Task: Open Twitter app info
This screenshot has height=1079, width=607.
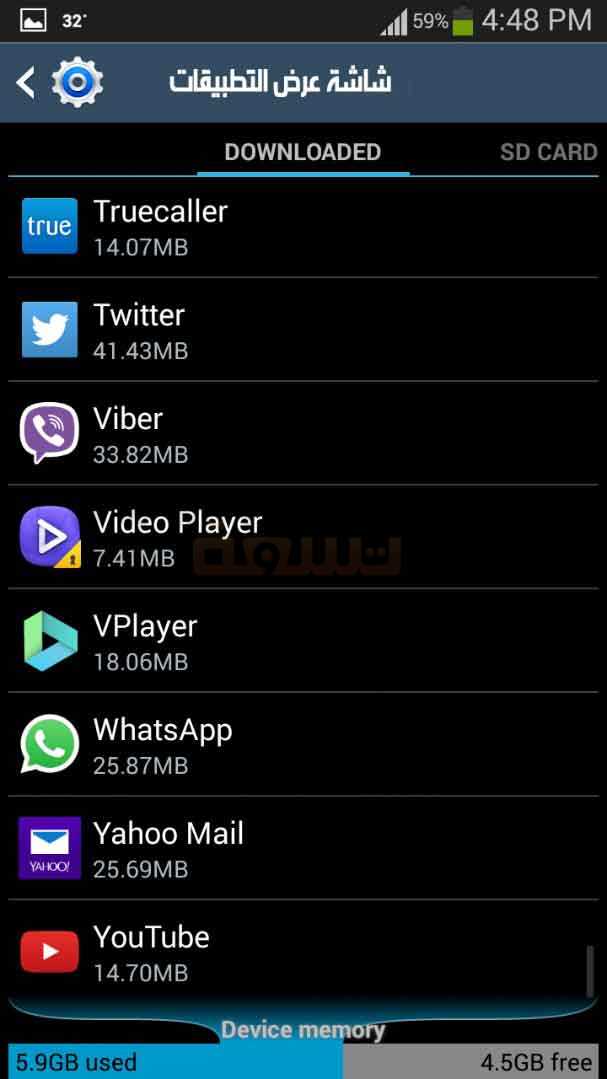Action: pos(304,330)
